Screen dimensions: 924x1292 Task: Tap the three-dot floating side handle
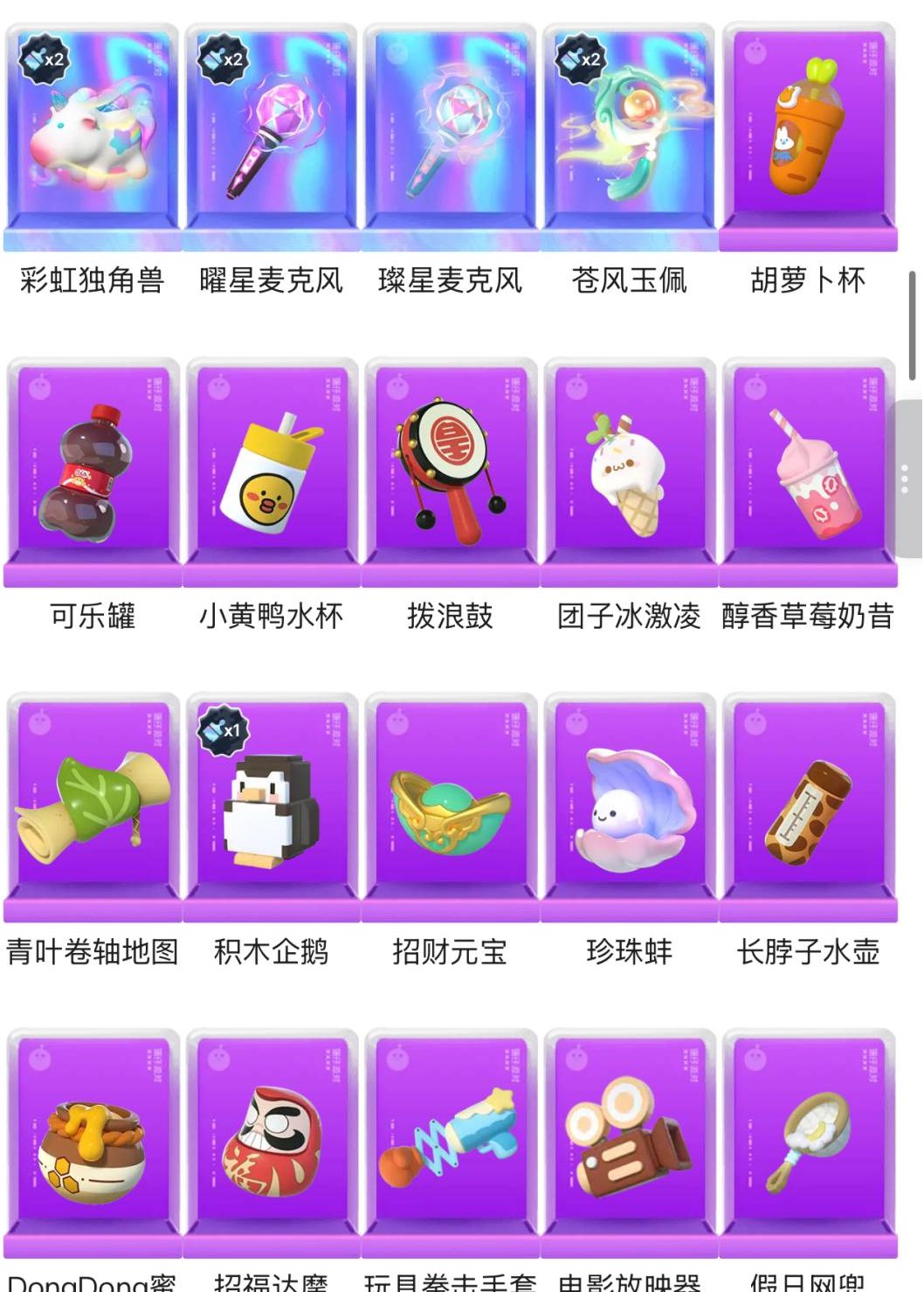[x=904, y=476]
